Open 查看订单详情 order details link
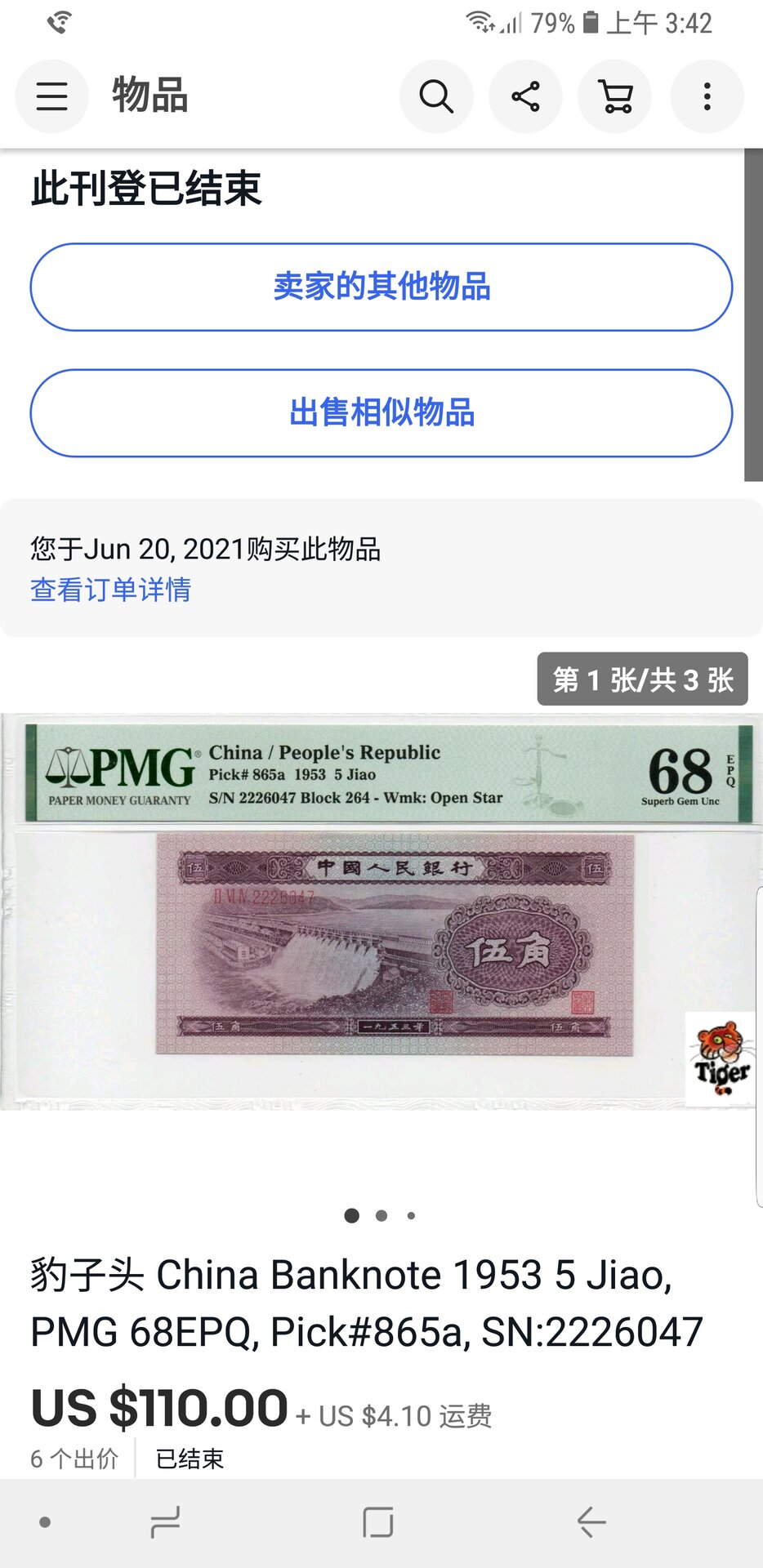The width and height of the screenshot is (763, 1568). click(111, 590)
